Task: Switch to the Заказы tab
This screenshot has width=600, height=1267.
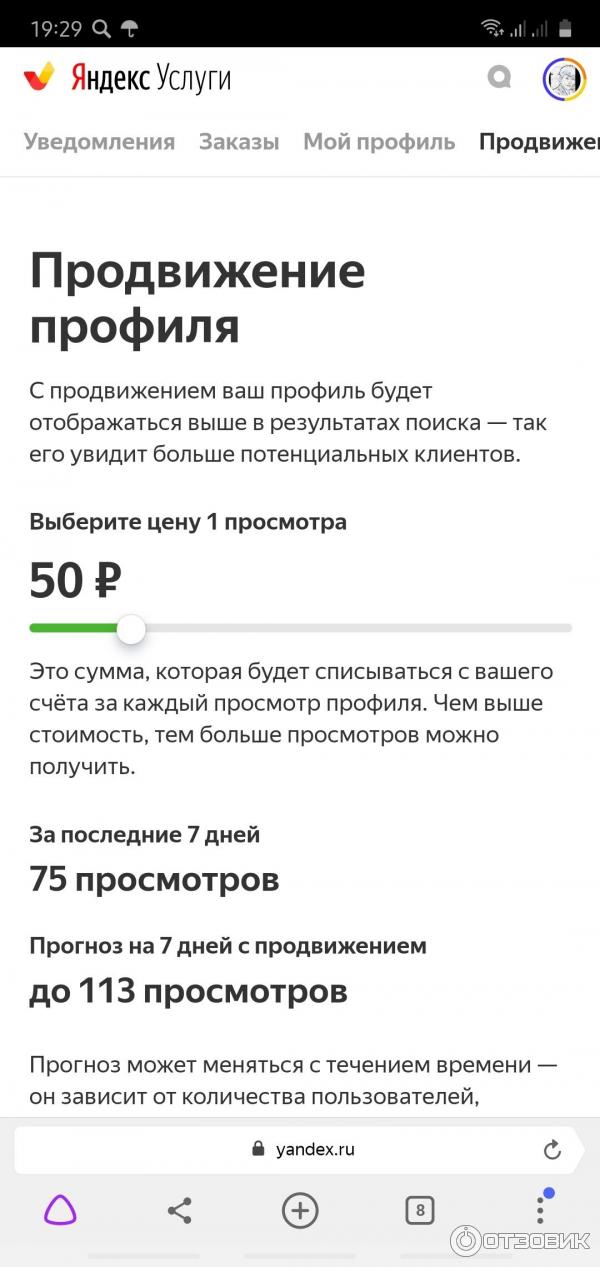Action: [239, 142]
